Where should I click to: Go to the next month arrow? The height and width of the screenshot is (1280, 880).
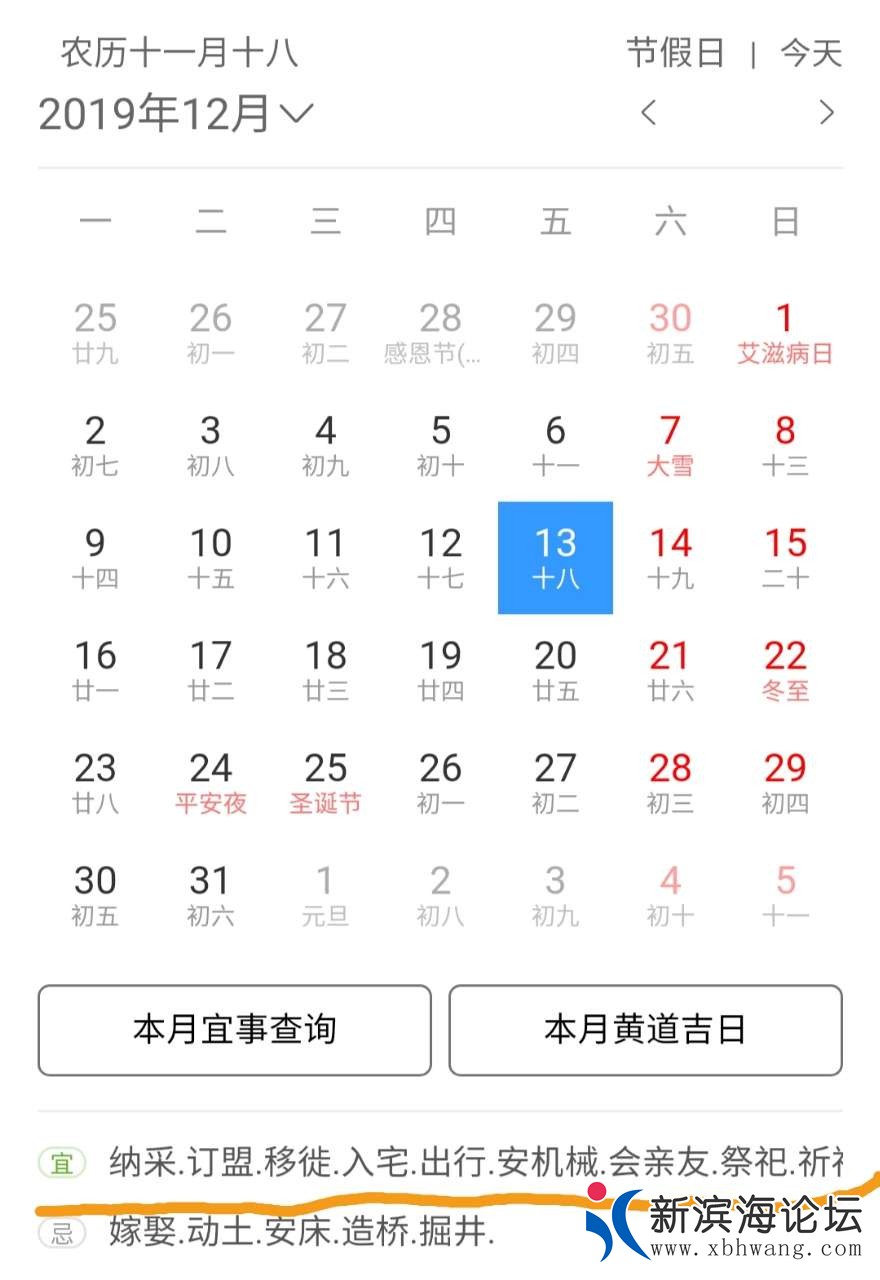pyautogui.click(x=826, y=112)
